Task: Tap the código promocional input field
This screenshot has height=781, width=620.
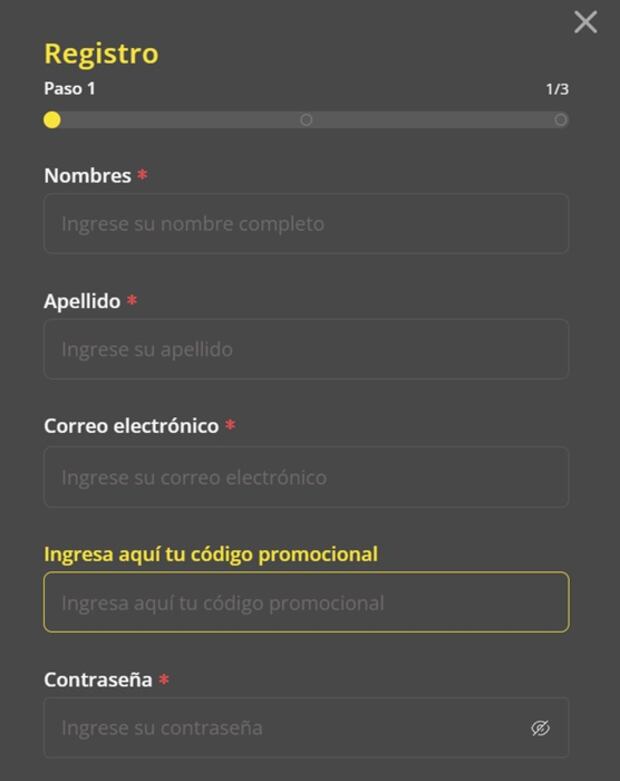Action: (x=306, y=602)
